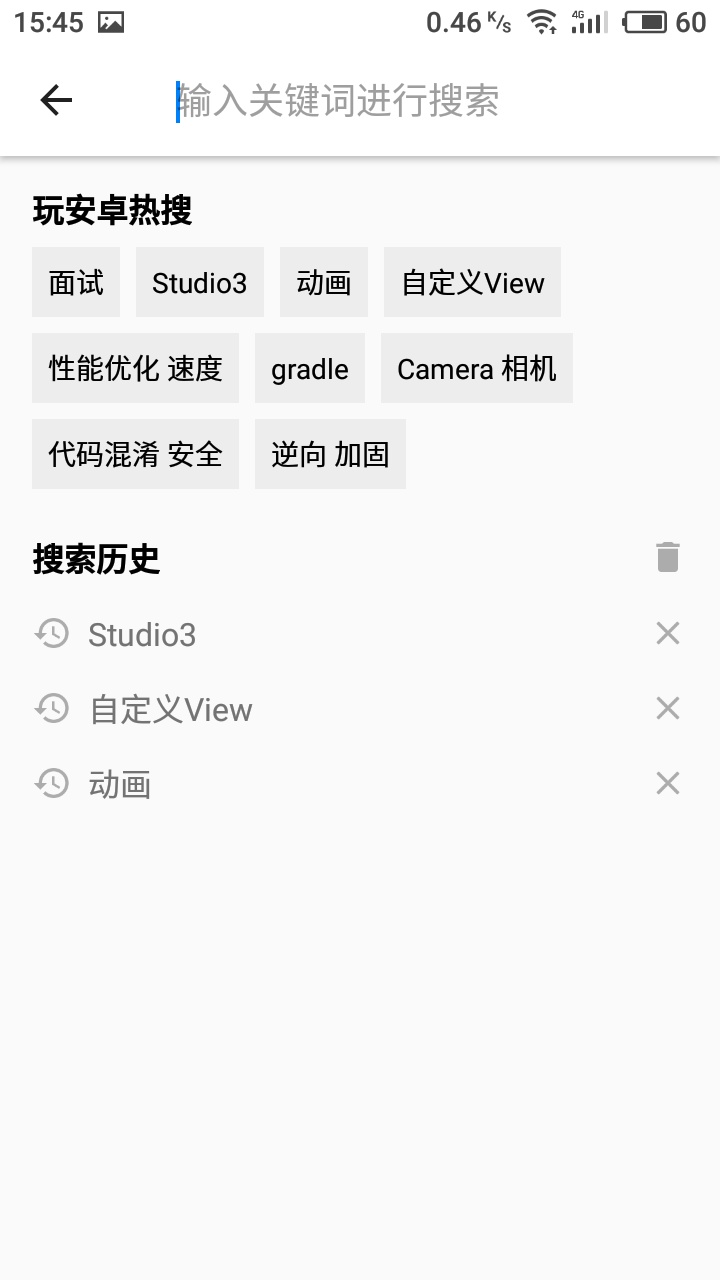Viewport: 720px width, 1280px height.
Task: Remove Studio3 from search history
Action: [x=667, y=633]
